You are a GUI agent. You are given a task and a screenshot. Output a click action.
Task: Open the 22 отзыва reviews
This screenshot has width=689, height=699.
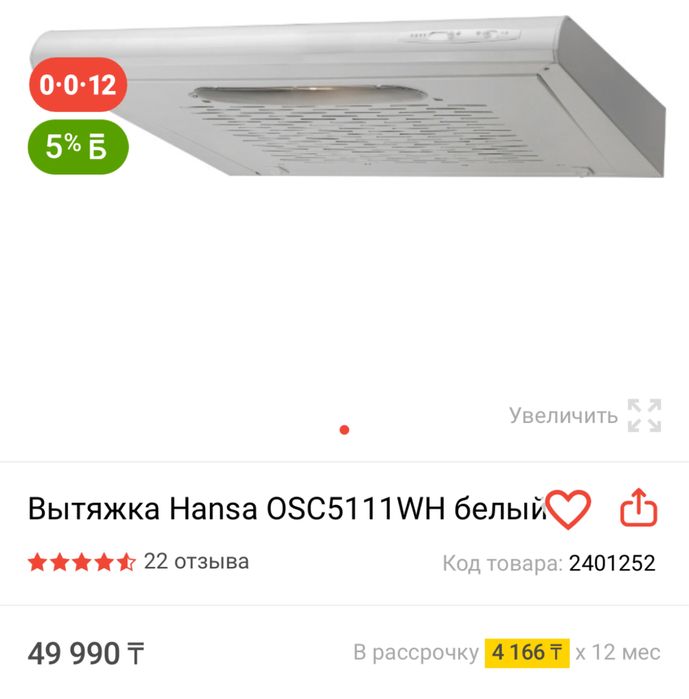(196, 561)
